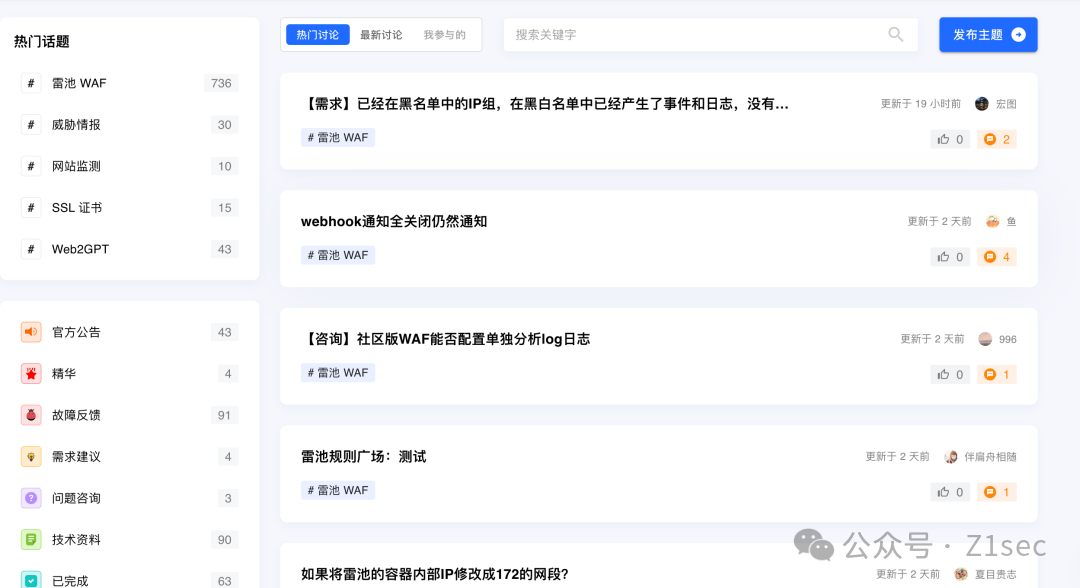1080x588 pixels.
Task: Go to the 官方公告 category
Action: coord(76,332)
